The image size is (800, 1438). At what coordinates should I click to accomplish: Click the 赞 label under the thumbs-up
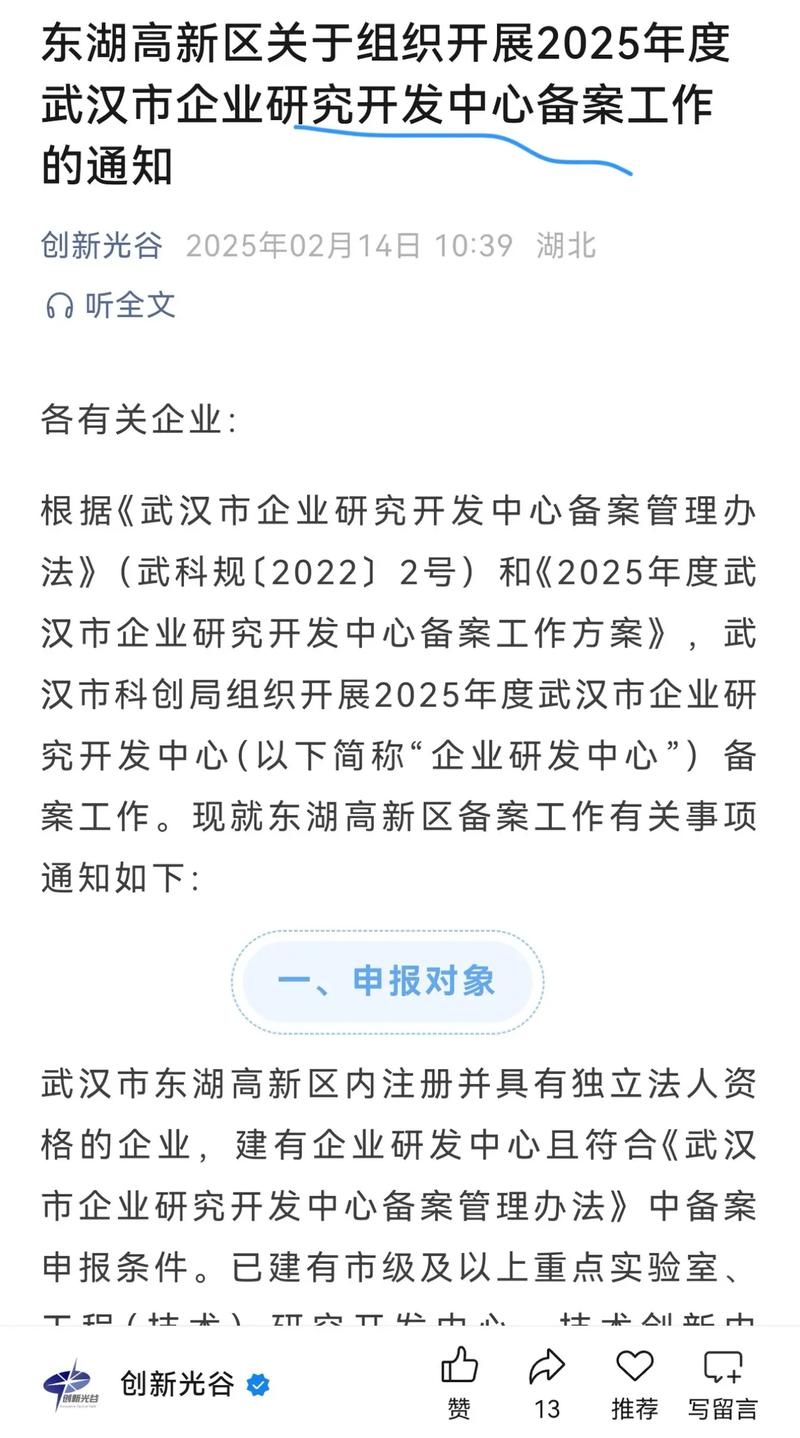(x=459, y=1410)
